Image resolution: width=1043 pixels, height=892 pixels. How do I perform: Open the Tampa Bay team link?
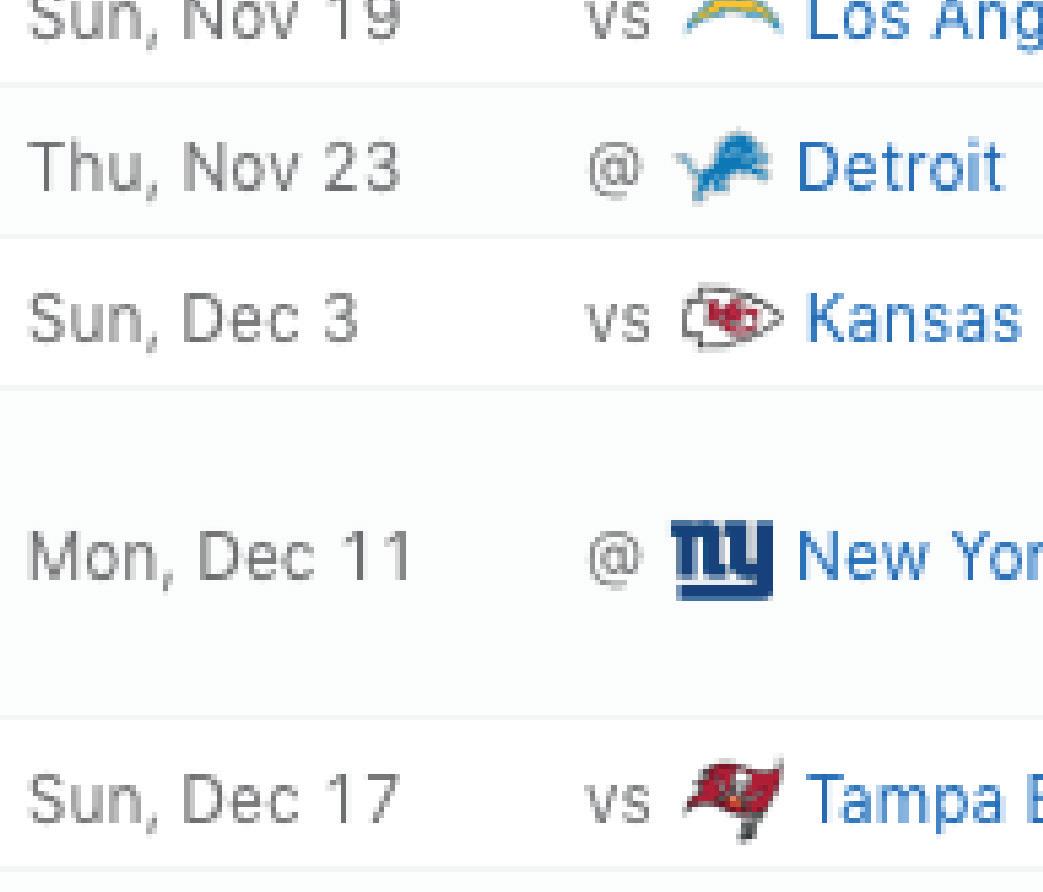coord(925,799)
